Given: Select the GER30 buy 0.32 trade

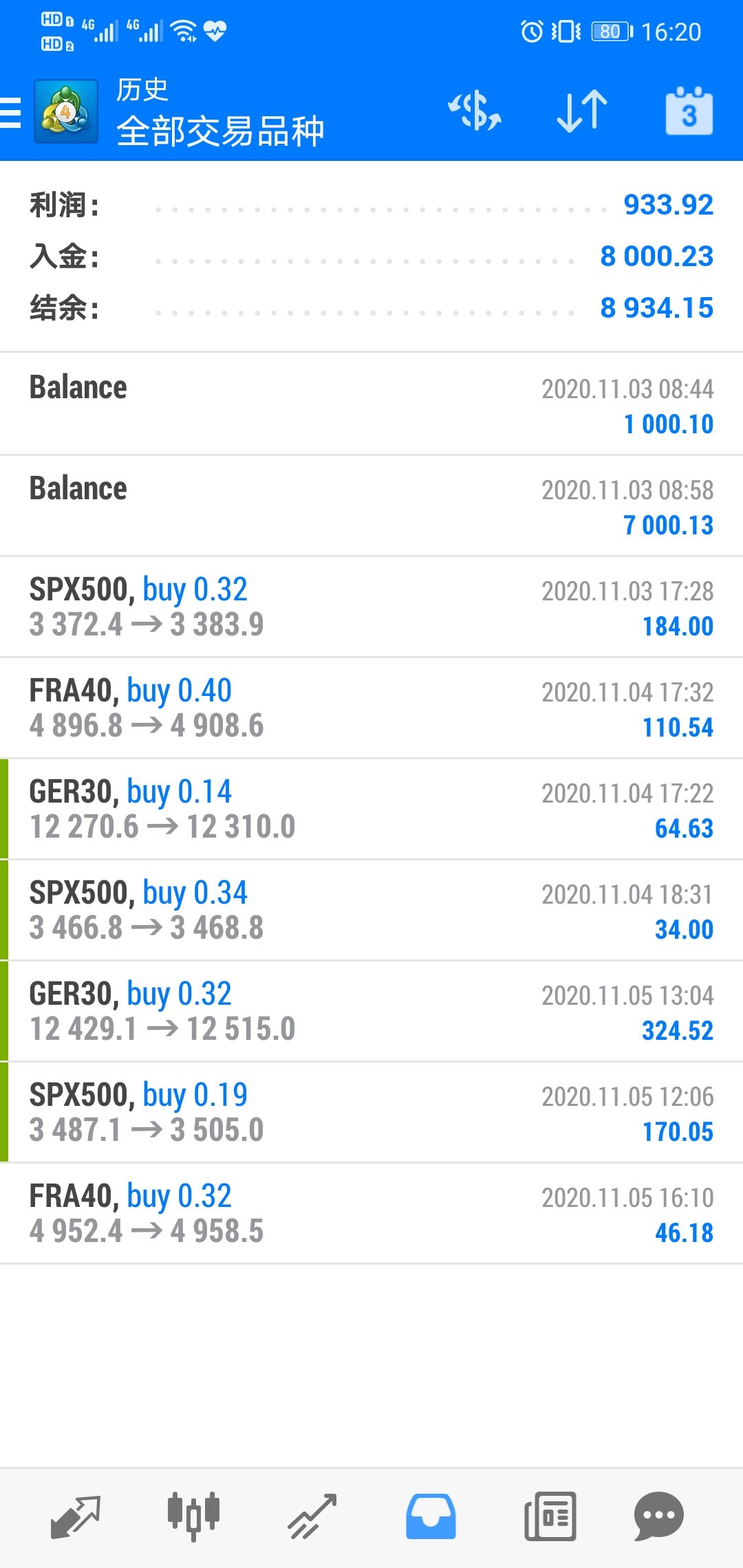Looking at the screenshot, I should click(x=371, y=1011).
